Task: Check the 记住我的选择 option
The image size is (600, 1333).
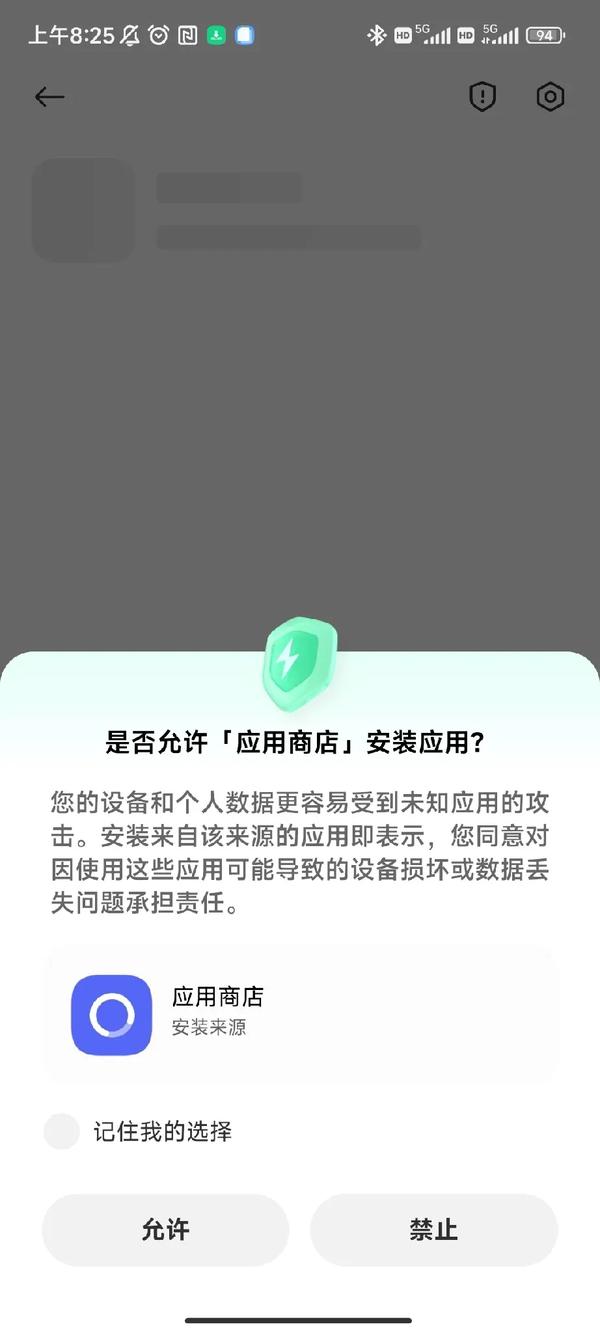Action: [62, 1131]
